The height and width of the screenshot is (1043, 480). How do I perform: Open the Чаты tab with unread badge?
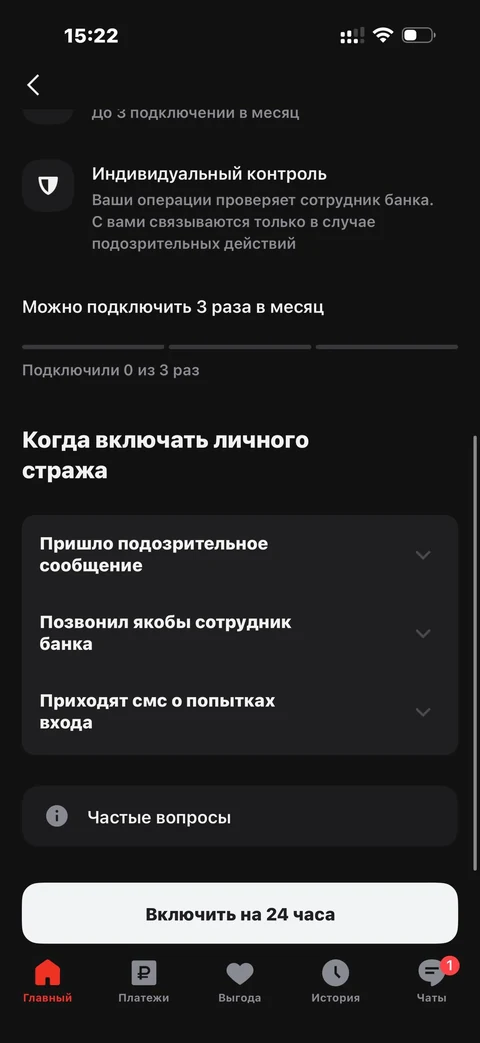click(x=432, y=982)
